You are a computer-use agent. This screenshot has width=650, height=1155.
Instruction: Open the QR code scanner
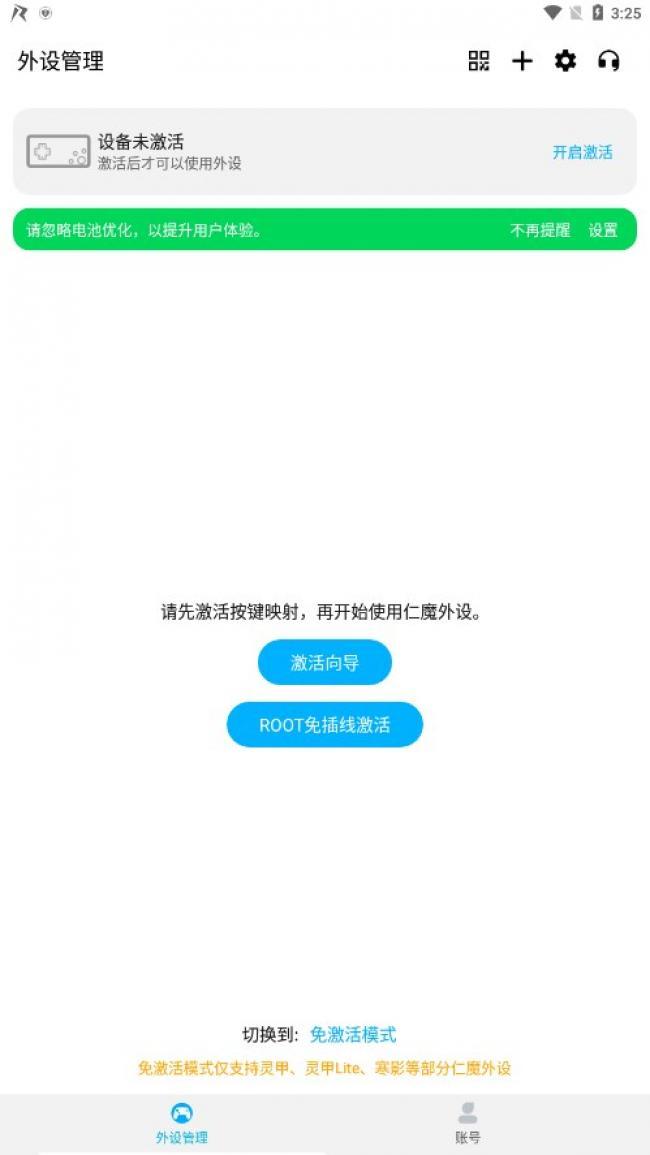pyautogui.click(x=479, y=61)
